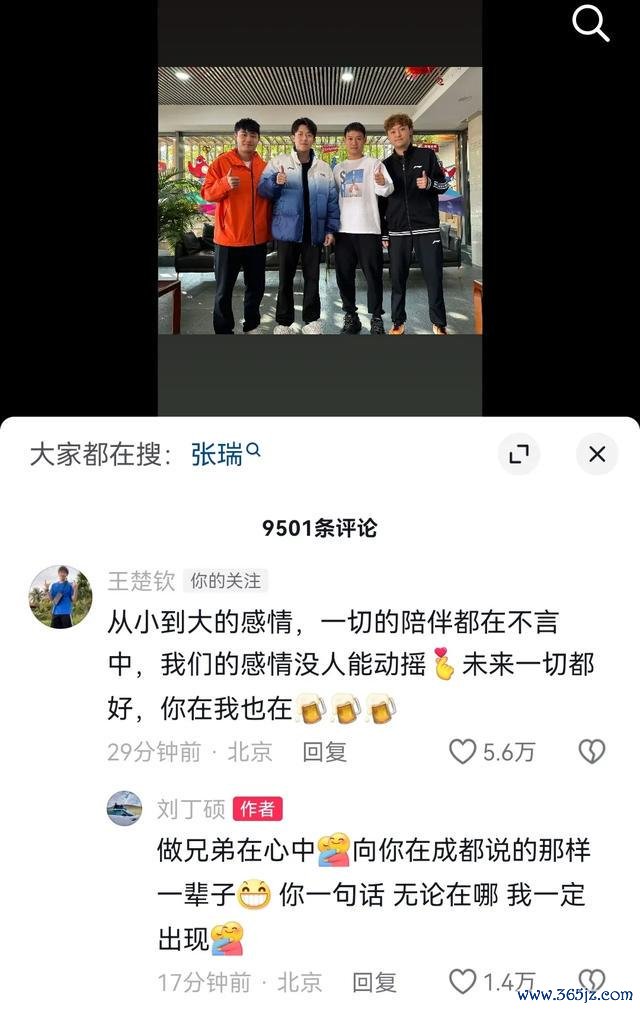This screenshot has height=1010, width=640.
Task: Like 刘丁硕's reply comment
Action: (x=462, y=982)
